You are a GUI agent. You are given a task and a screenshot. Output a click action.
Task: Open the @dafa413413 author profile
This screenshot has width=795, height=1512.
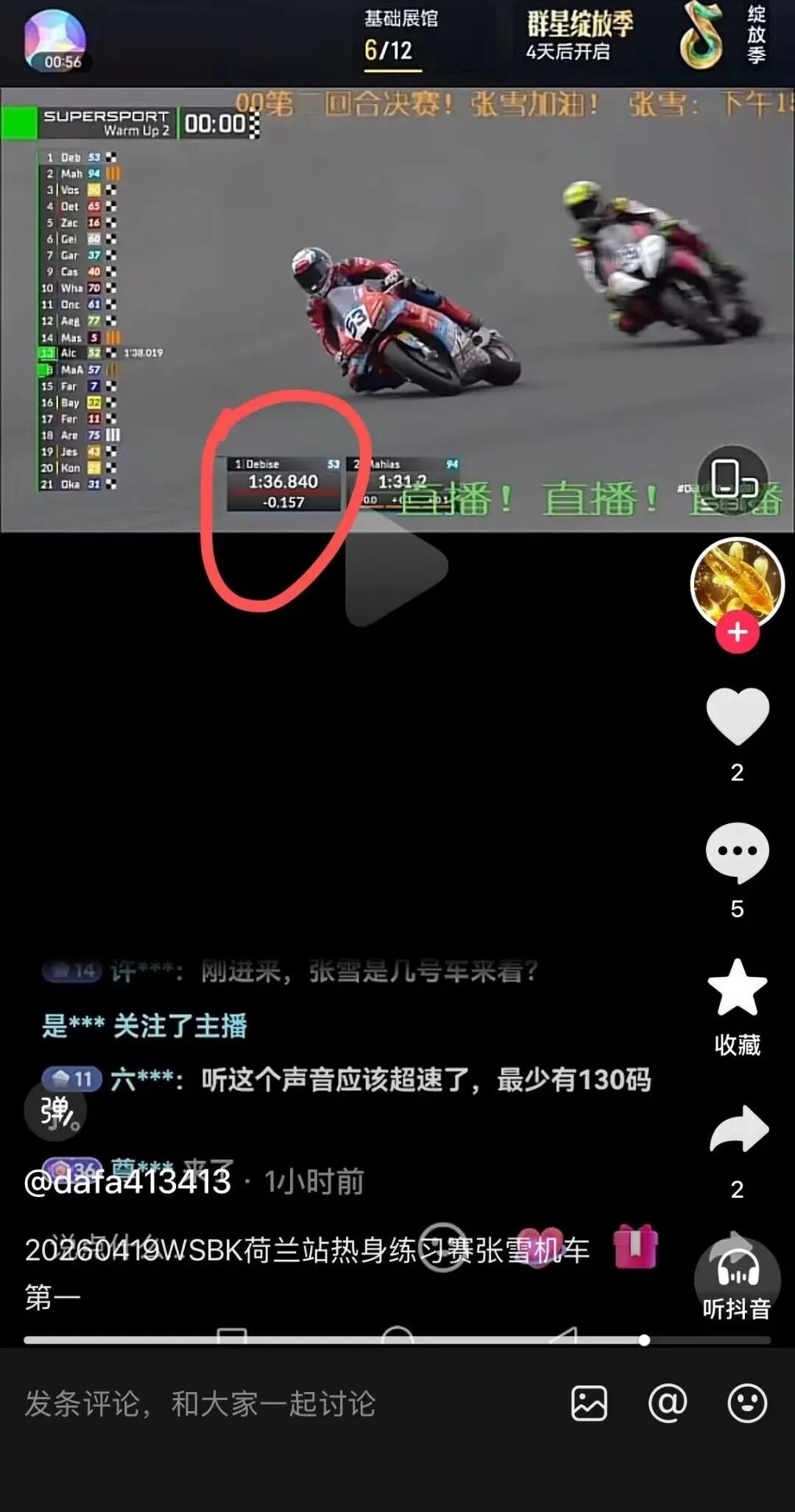pos(127,1182)
